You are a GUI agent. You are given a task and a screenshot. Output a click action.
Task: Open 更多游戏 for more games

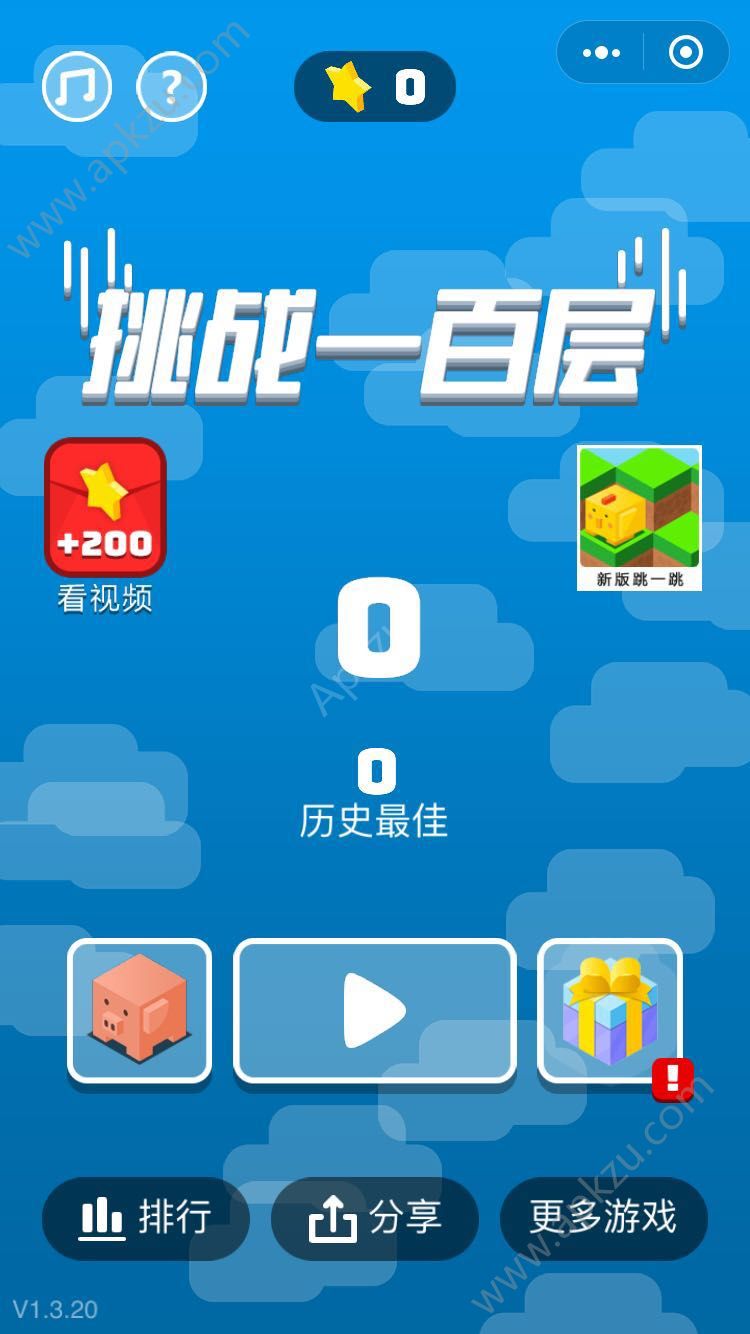604,1219
